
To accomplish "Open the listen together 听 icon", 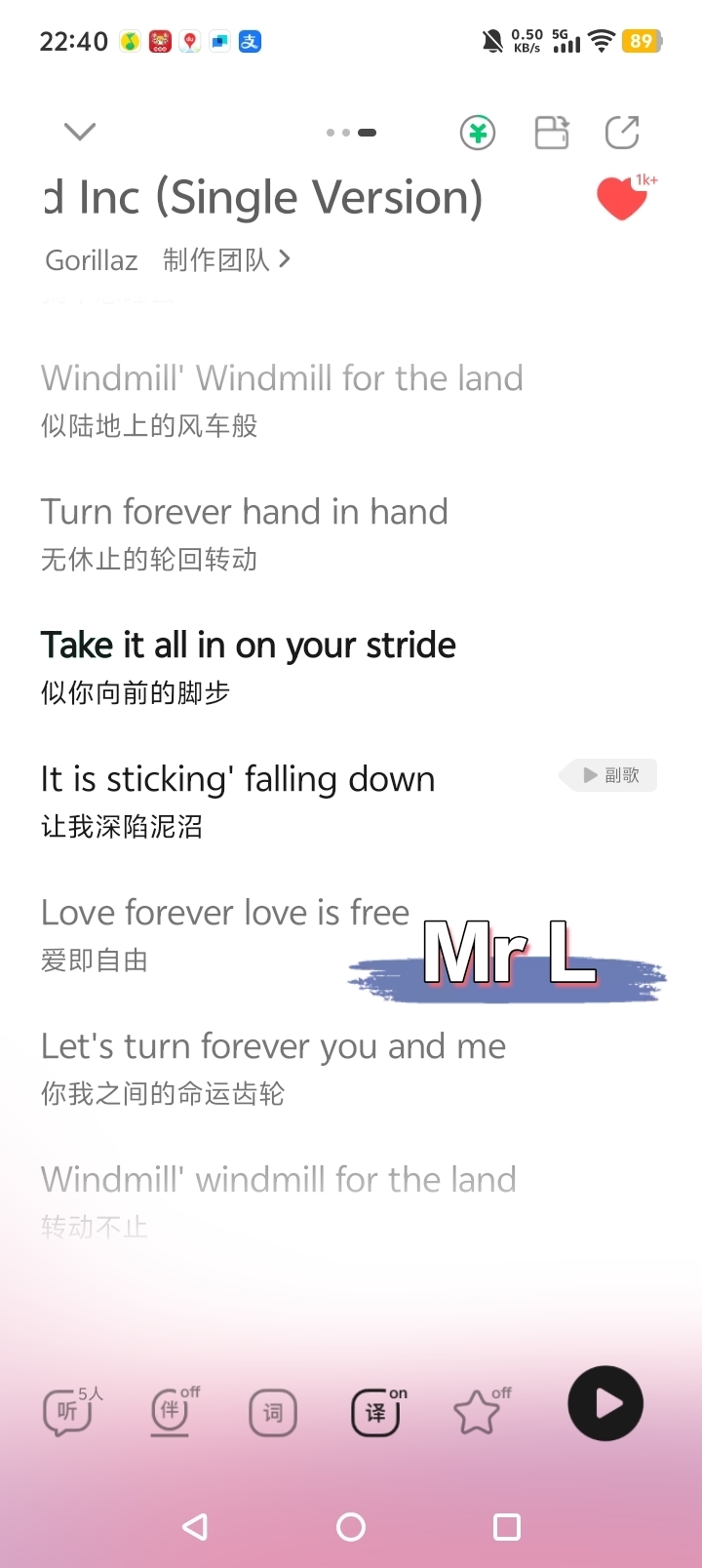I will point(68,1411).
